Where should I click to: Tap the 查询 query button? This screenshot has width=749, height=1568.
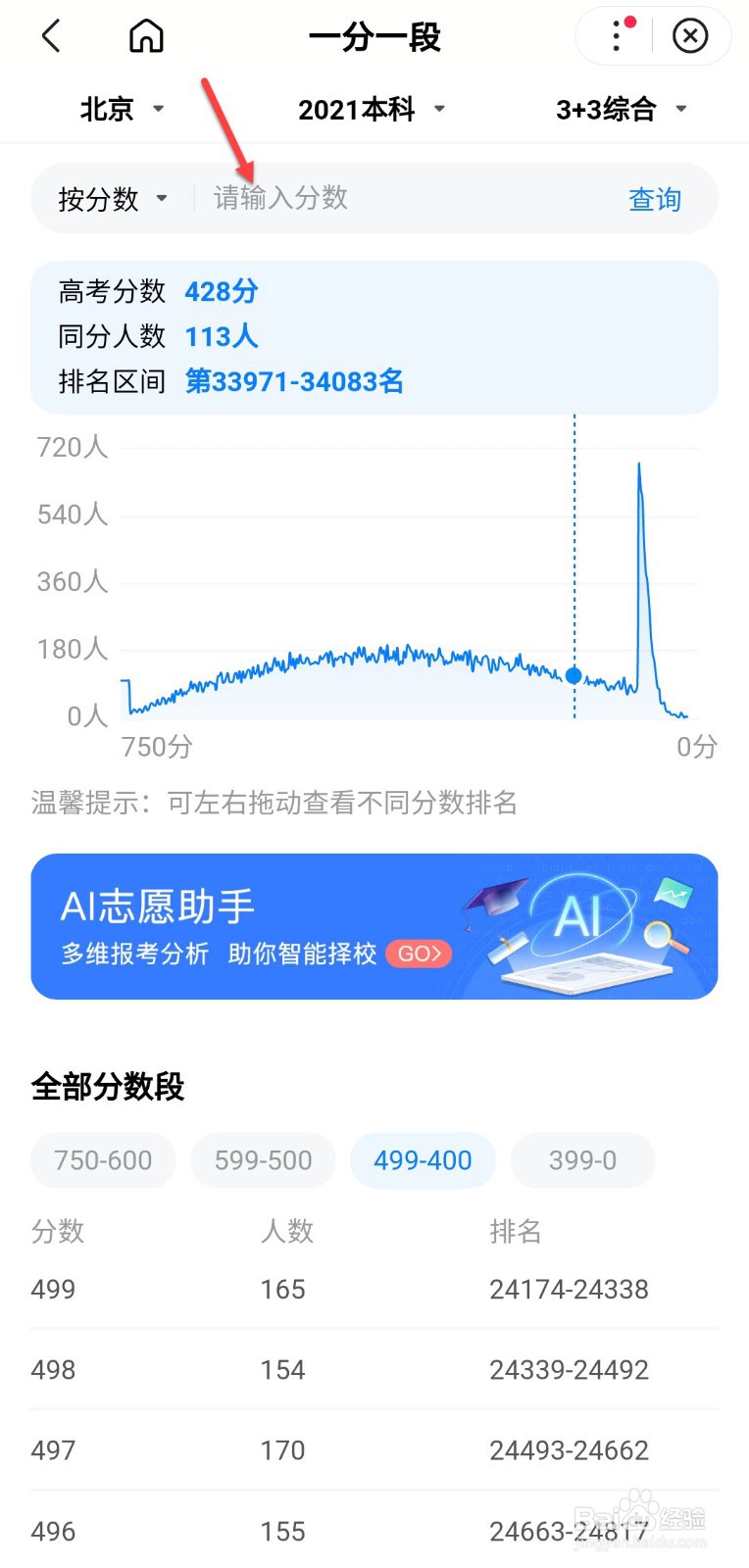point(654,198)
